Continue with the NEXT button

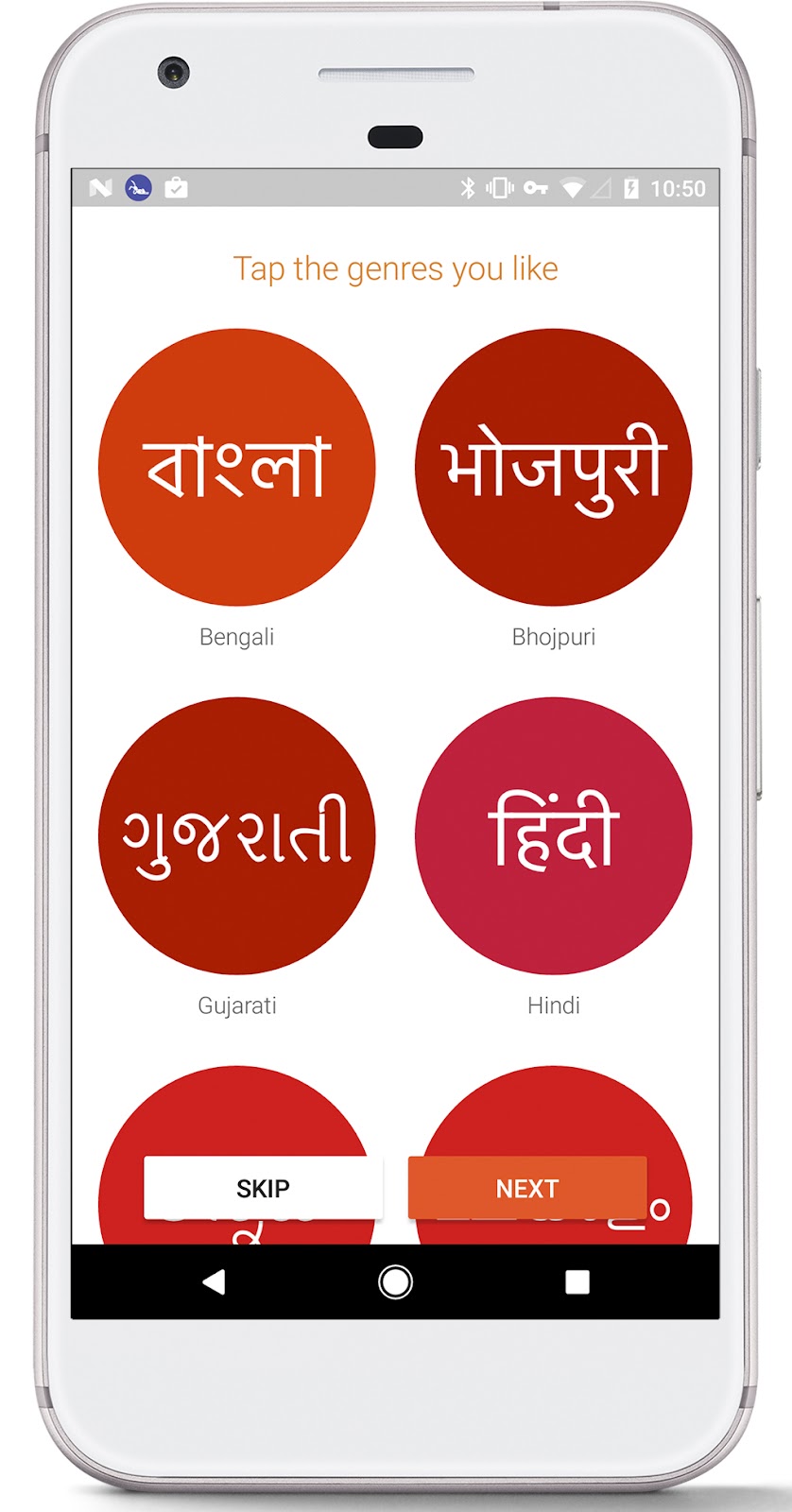(527, 1188)
